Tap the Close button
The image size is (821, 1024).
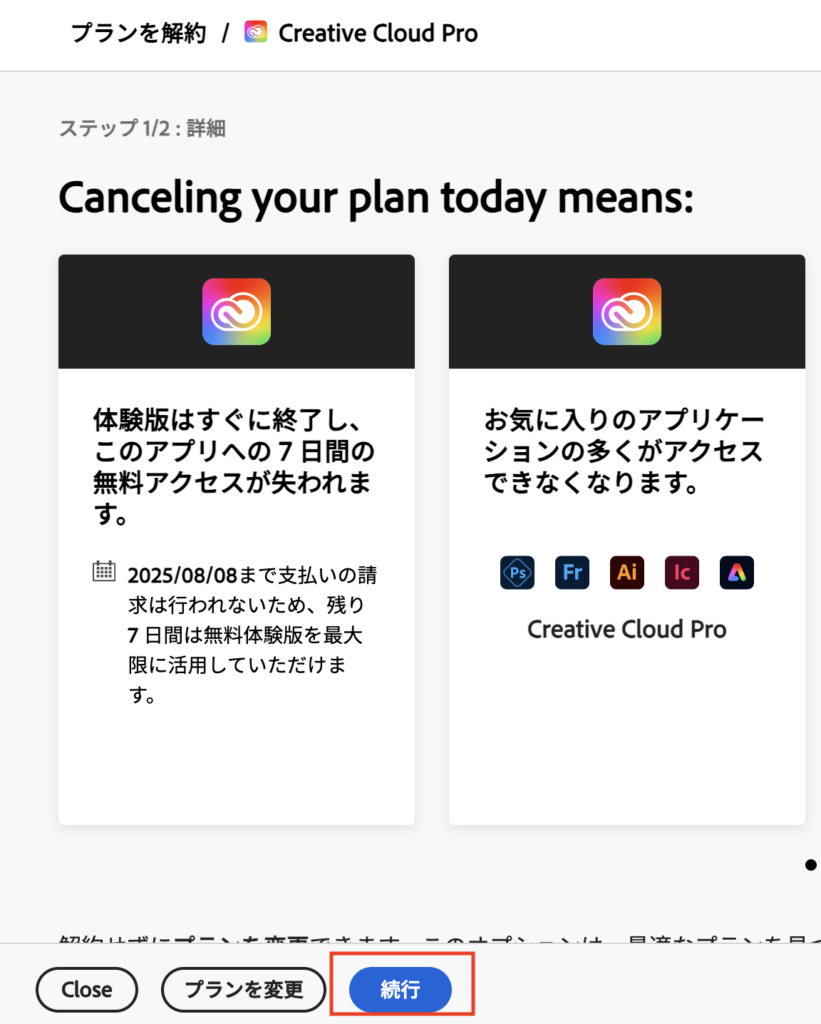coord(87,989)
